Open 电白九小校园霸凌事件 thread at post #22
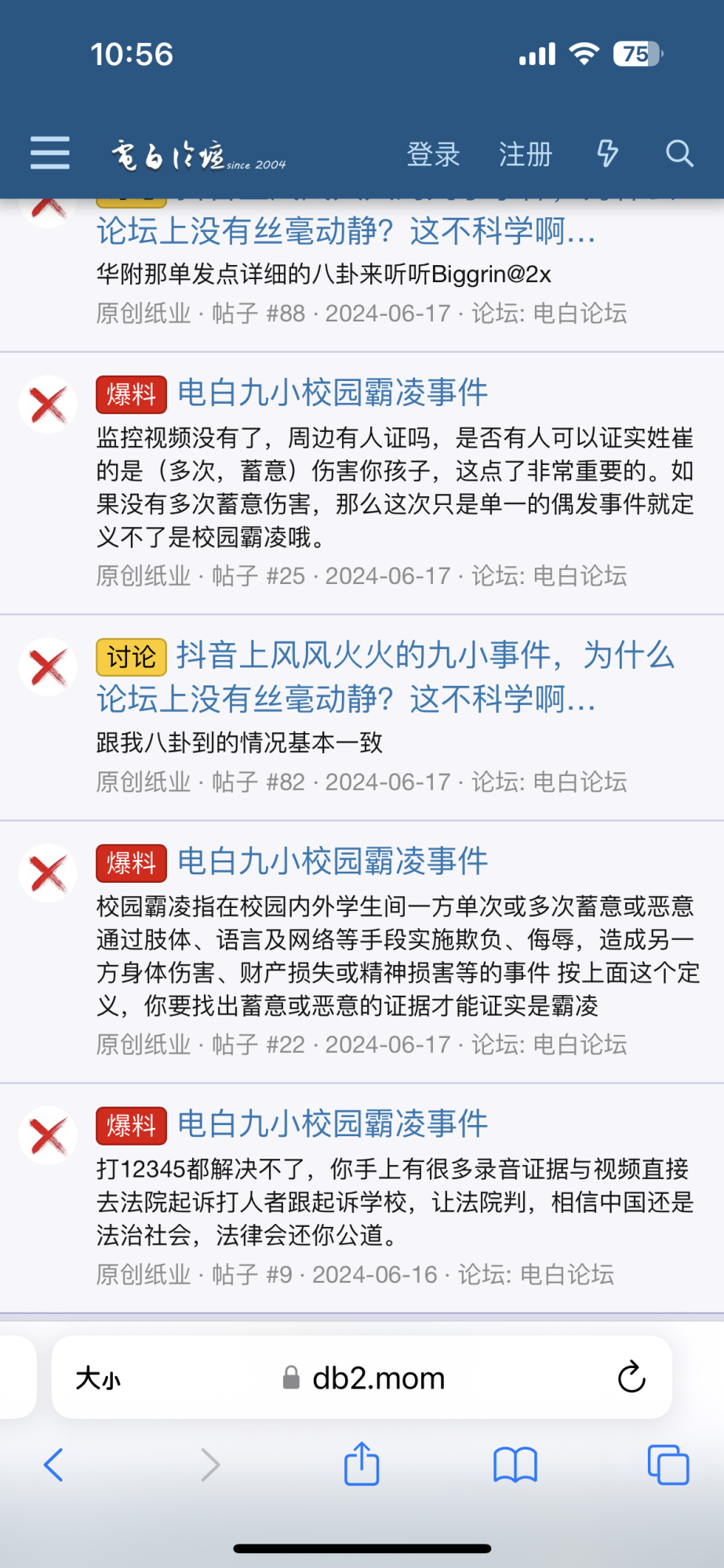 coord(333,862)
